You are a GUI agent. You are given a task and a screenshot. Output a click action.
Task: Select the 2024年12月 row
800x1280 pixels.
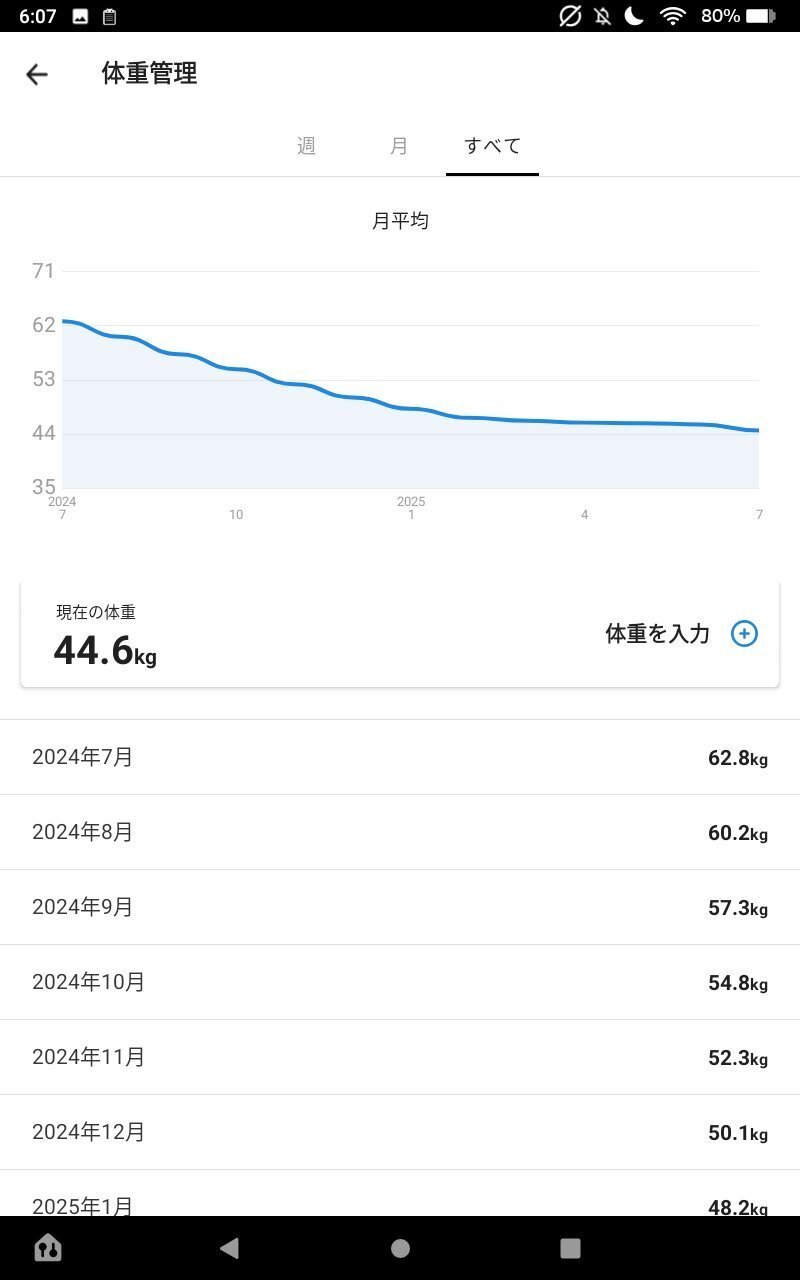click(x=400, y=1132)
